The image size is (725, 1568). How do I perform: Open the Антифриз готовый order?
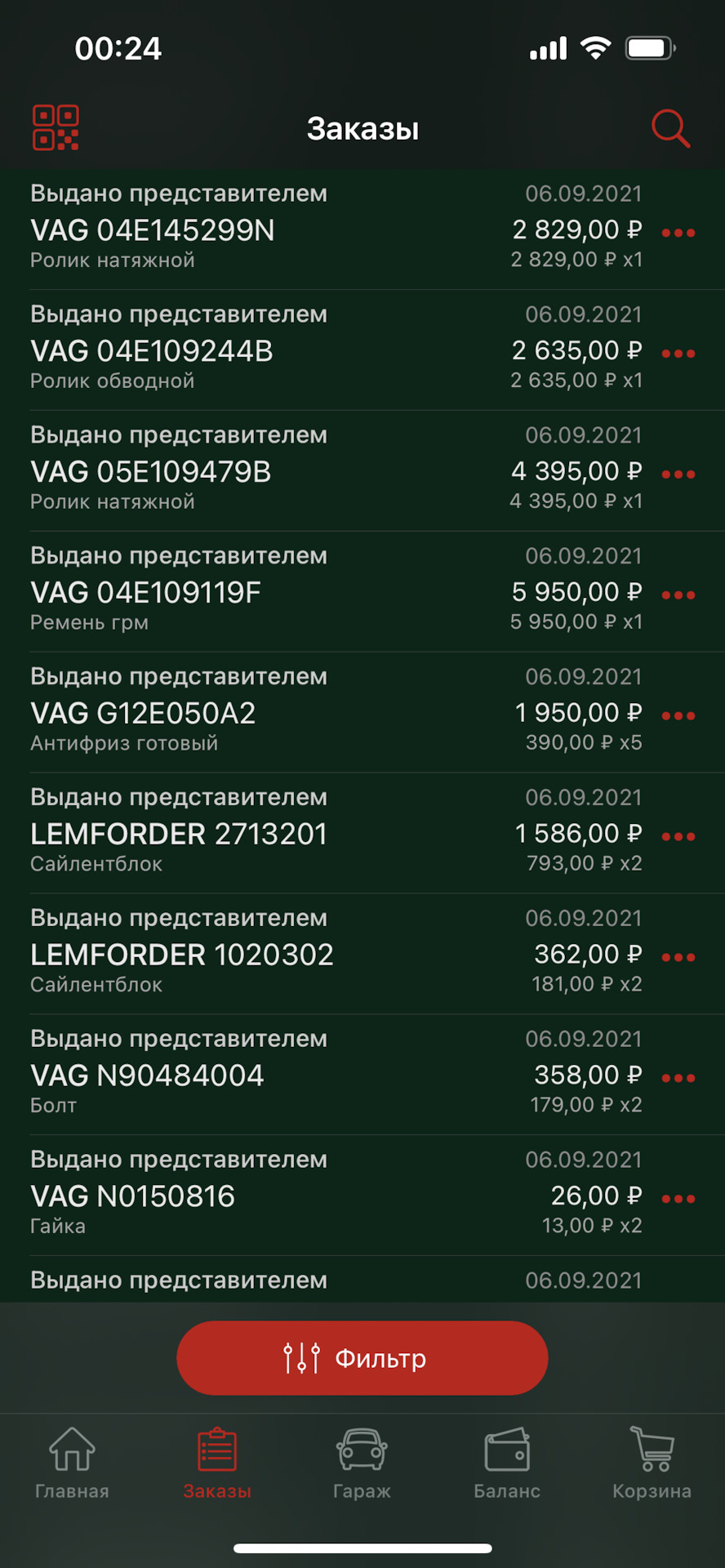click(245, 714)
